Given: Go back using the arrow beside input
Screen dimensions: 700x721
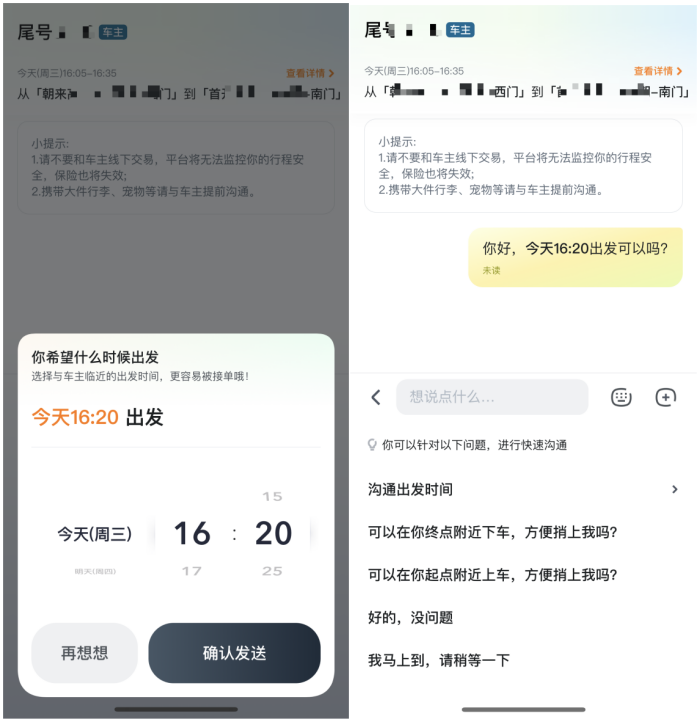Looking at the screenshot, I should [376, 397].
